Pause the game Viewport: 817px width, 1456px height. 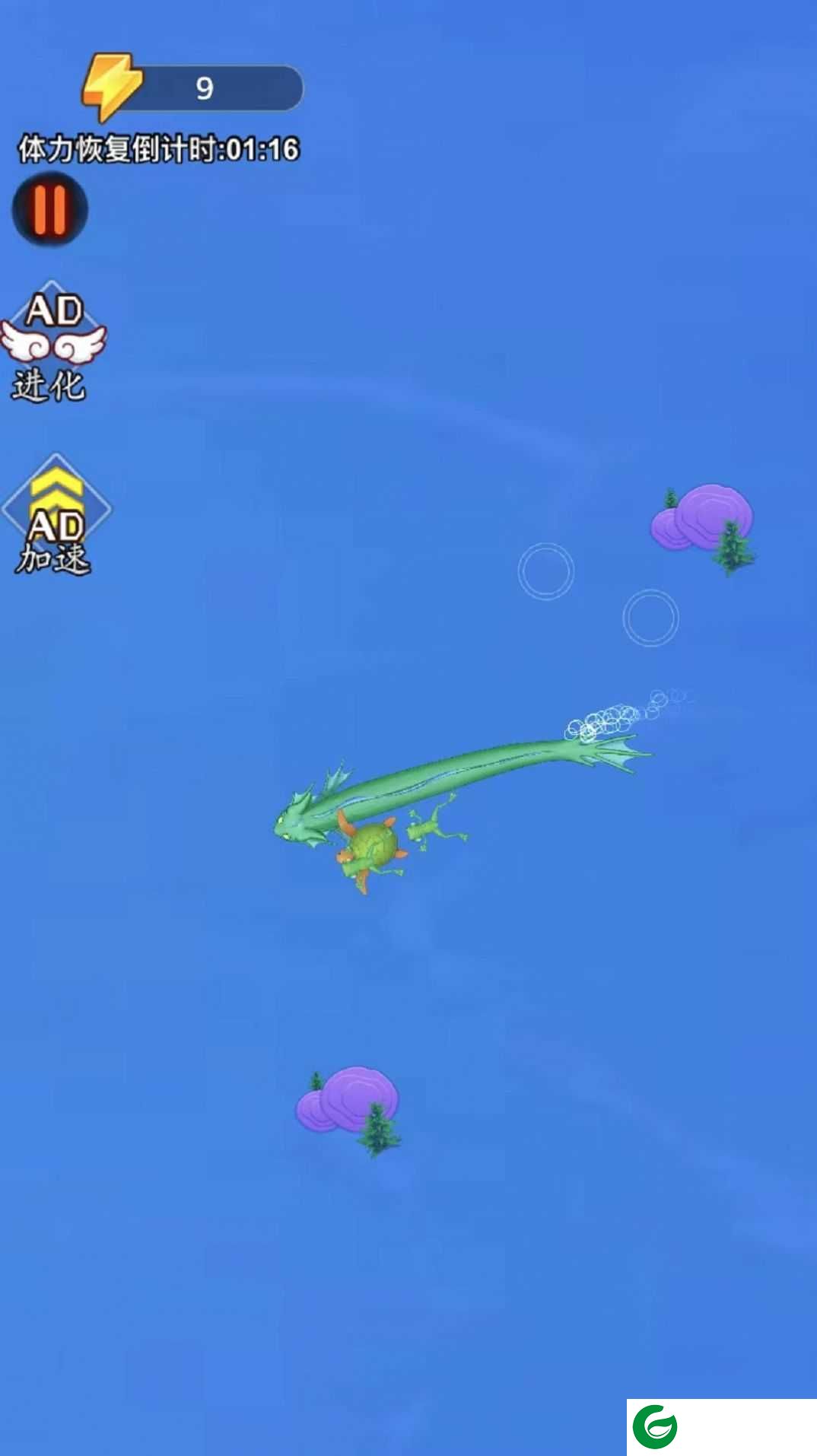click(50, 209)
